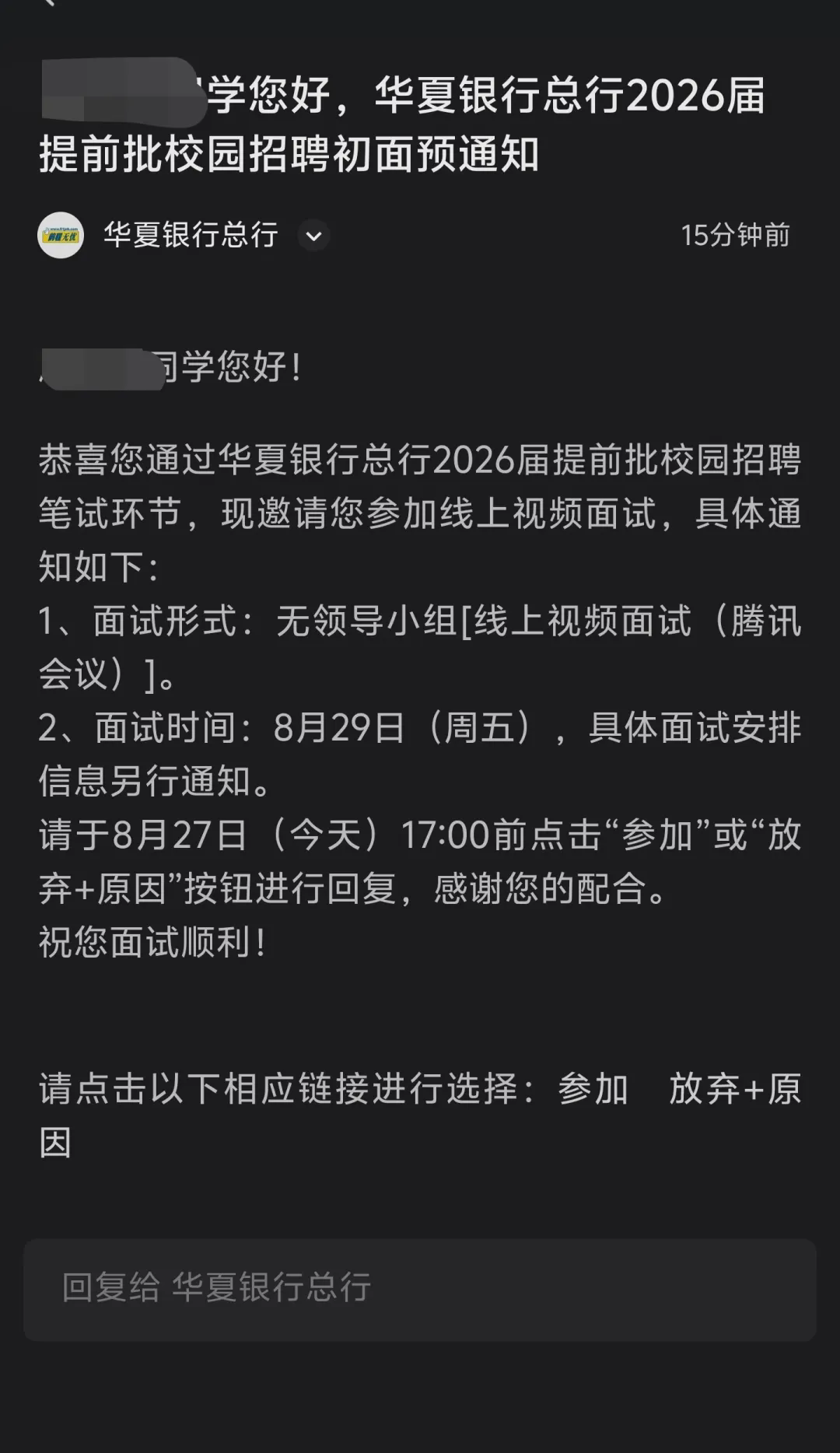This screenshot has height=1453, width=840.
Task: Expand sender details next to 华夏银行总行
Action: 313,236
